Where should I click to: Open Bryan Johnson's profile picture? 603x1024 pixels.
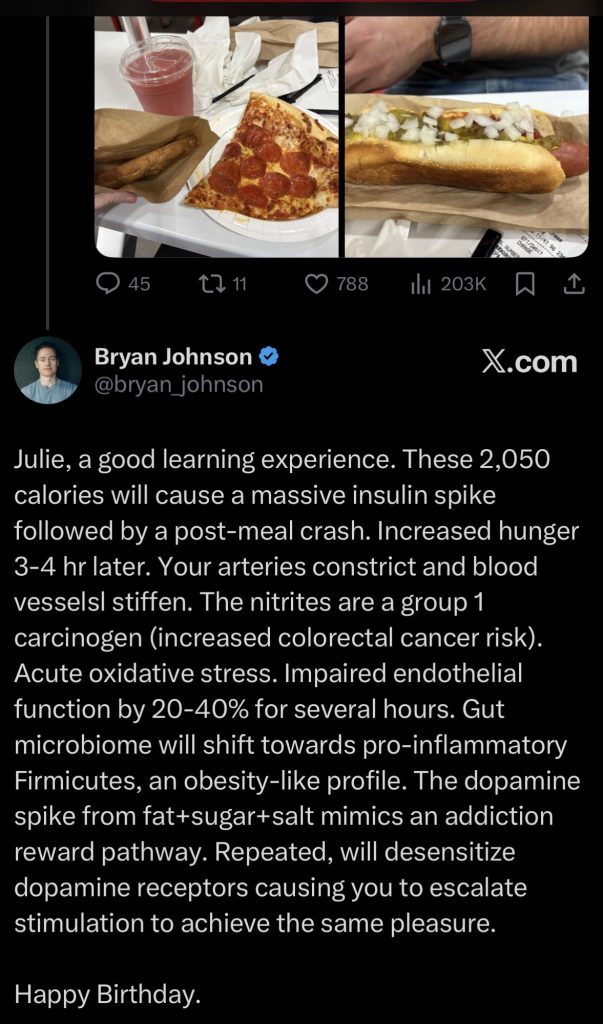pos(48,370)
